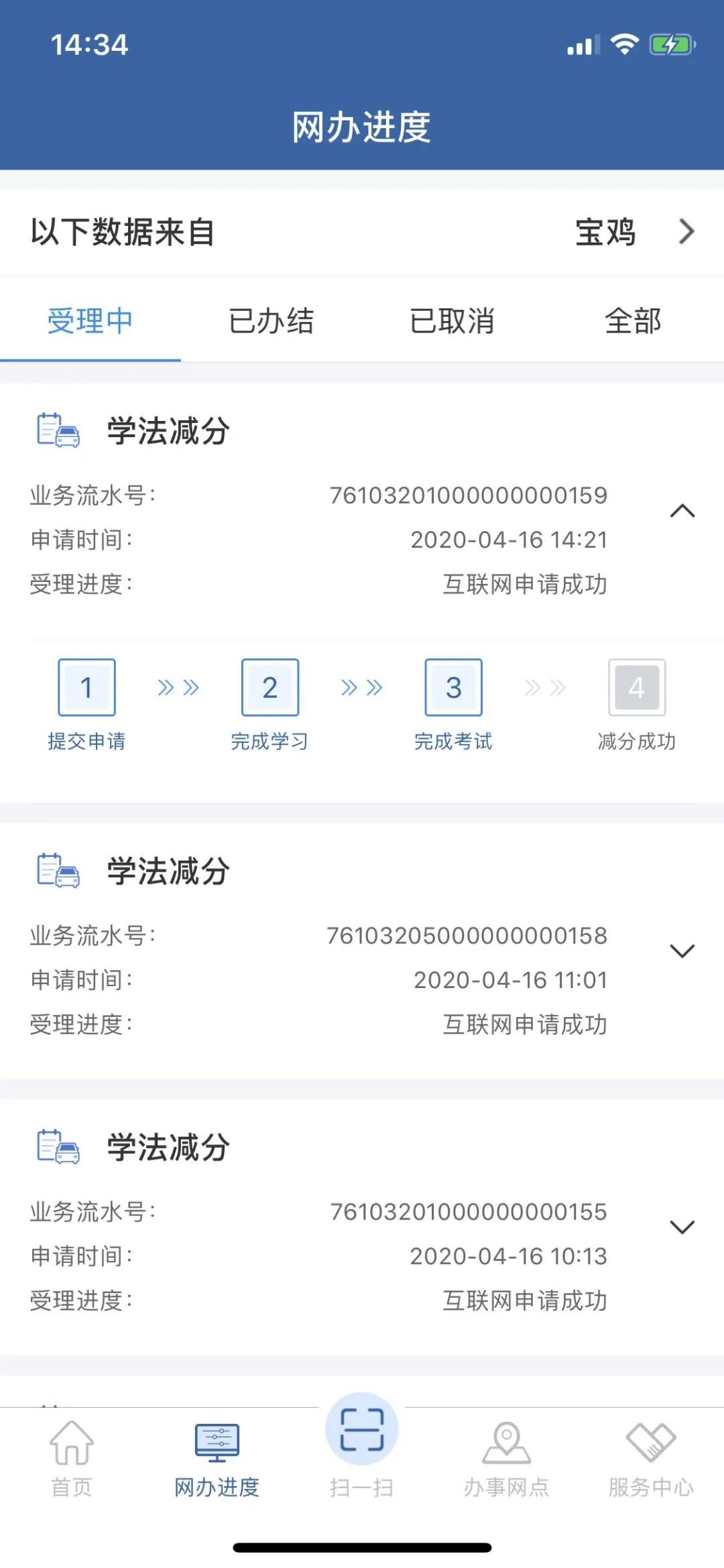Show the 全部 tab
The width and height of the screenshot is (724, 1568).
coord(633,321)
